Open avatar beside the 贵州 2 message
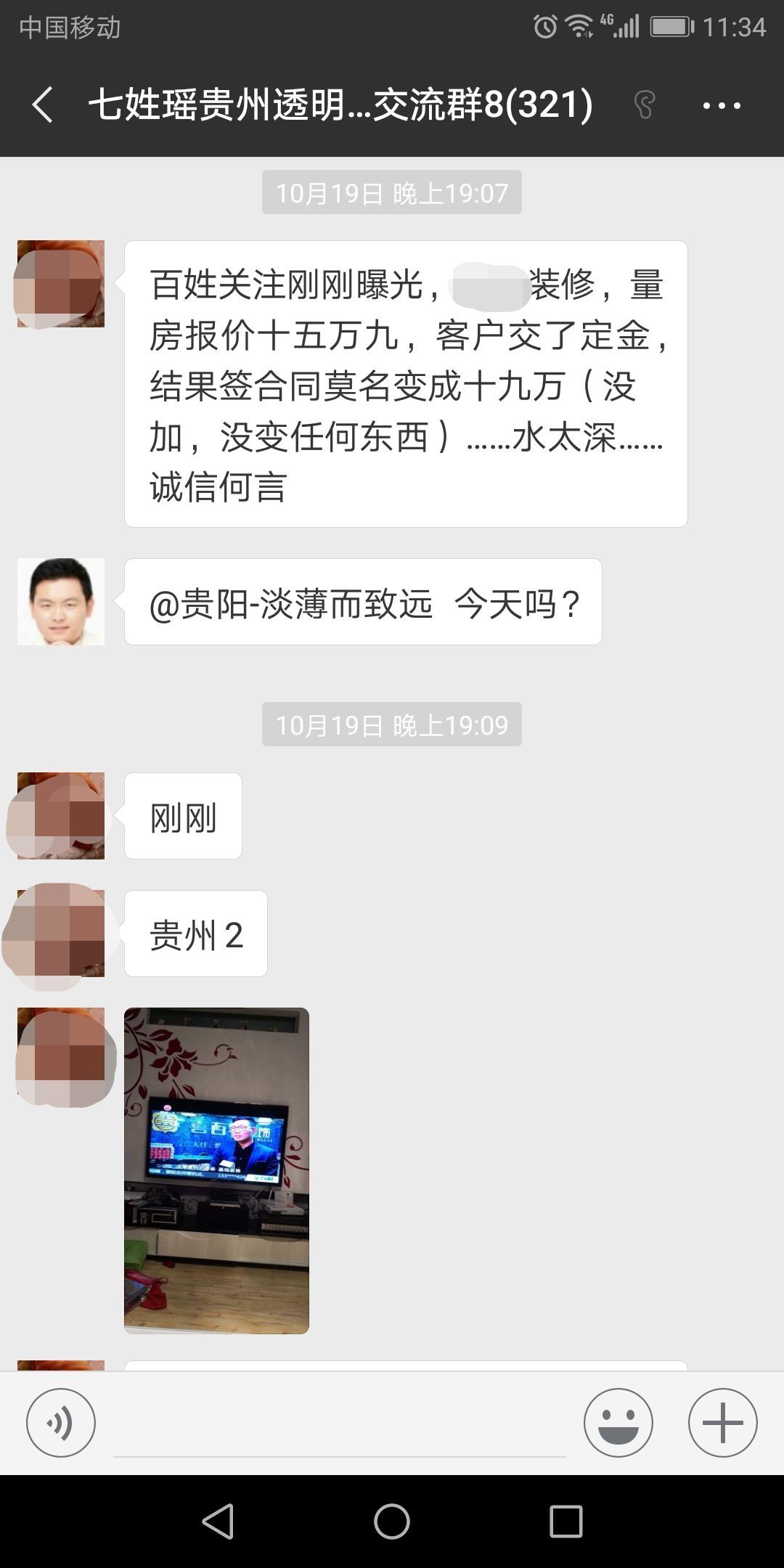784x1568 pixels. (61, 934)
